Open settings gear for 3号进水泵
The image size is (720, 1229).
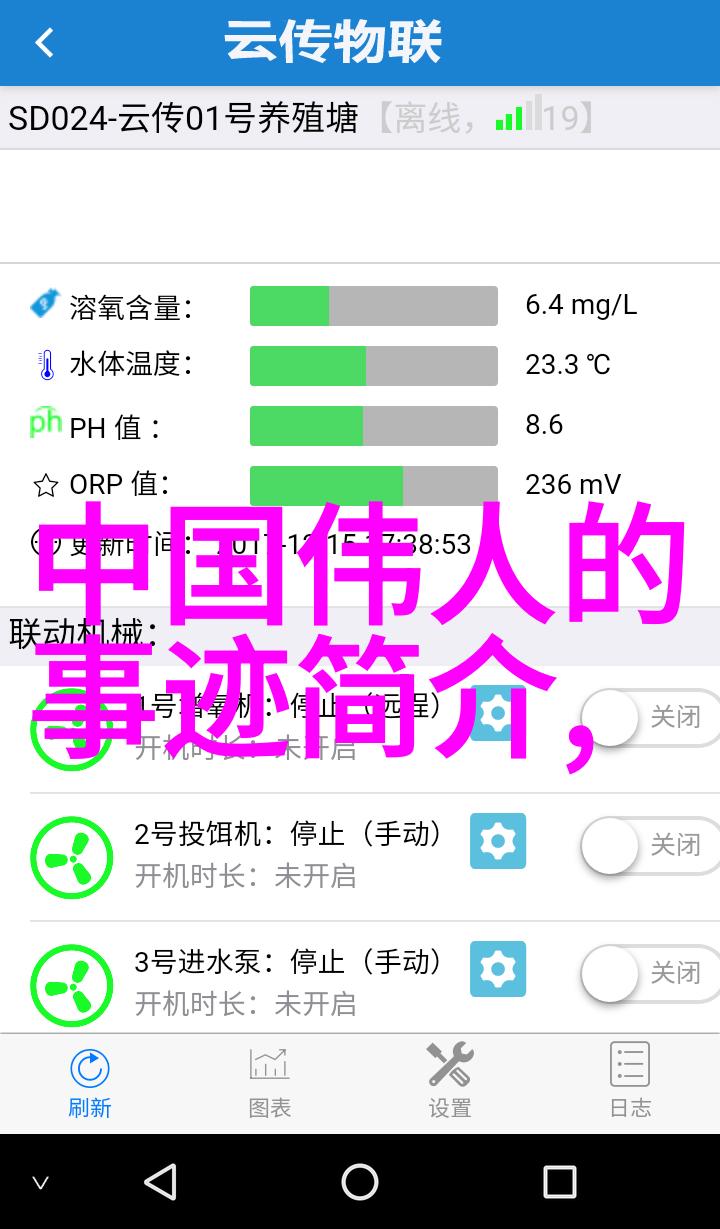pyautogui.click(x=498, y=969)
